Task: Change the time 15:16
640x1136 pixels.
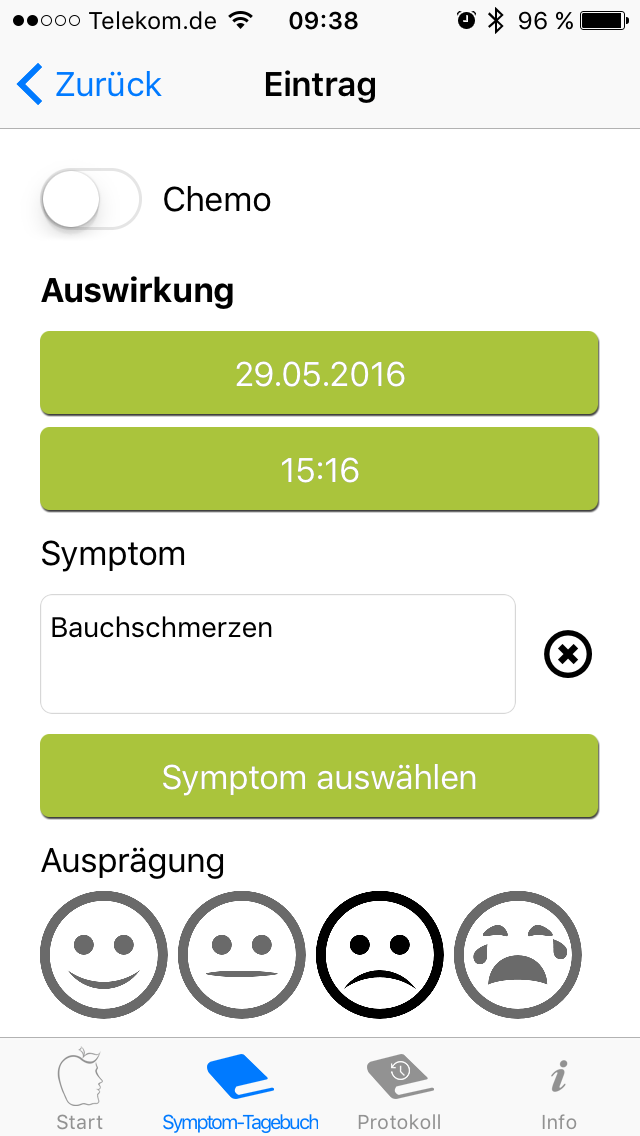Action: pyautogui.click(x=320, y=469)
